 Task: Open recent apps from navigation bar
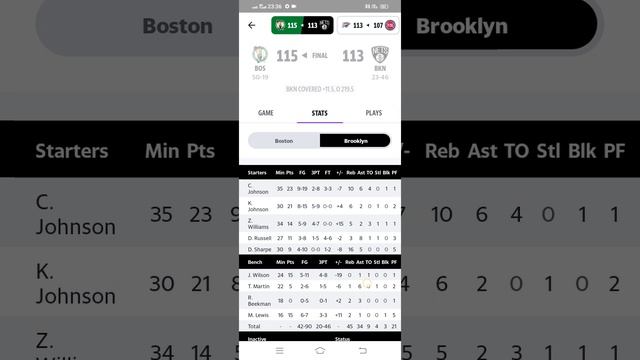click(280, 351)
